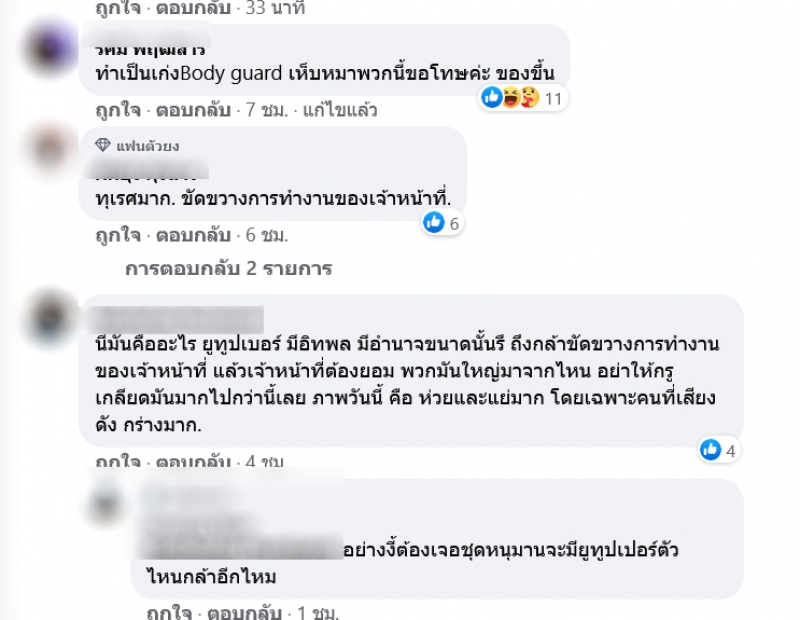The height and width of the screenshot is (620, 800).
Task: Open profile picture of the Body guard commenter
Action: (50, 47)
